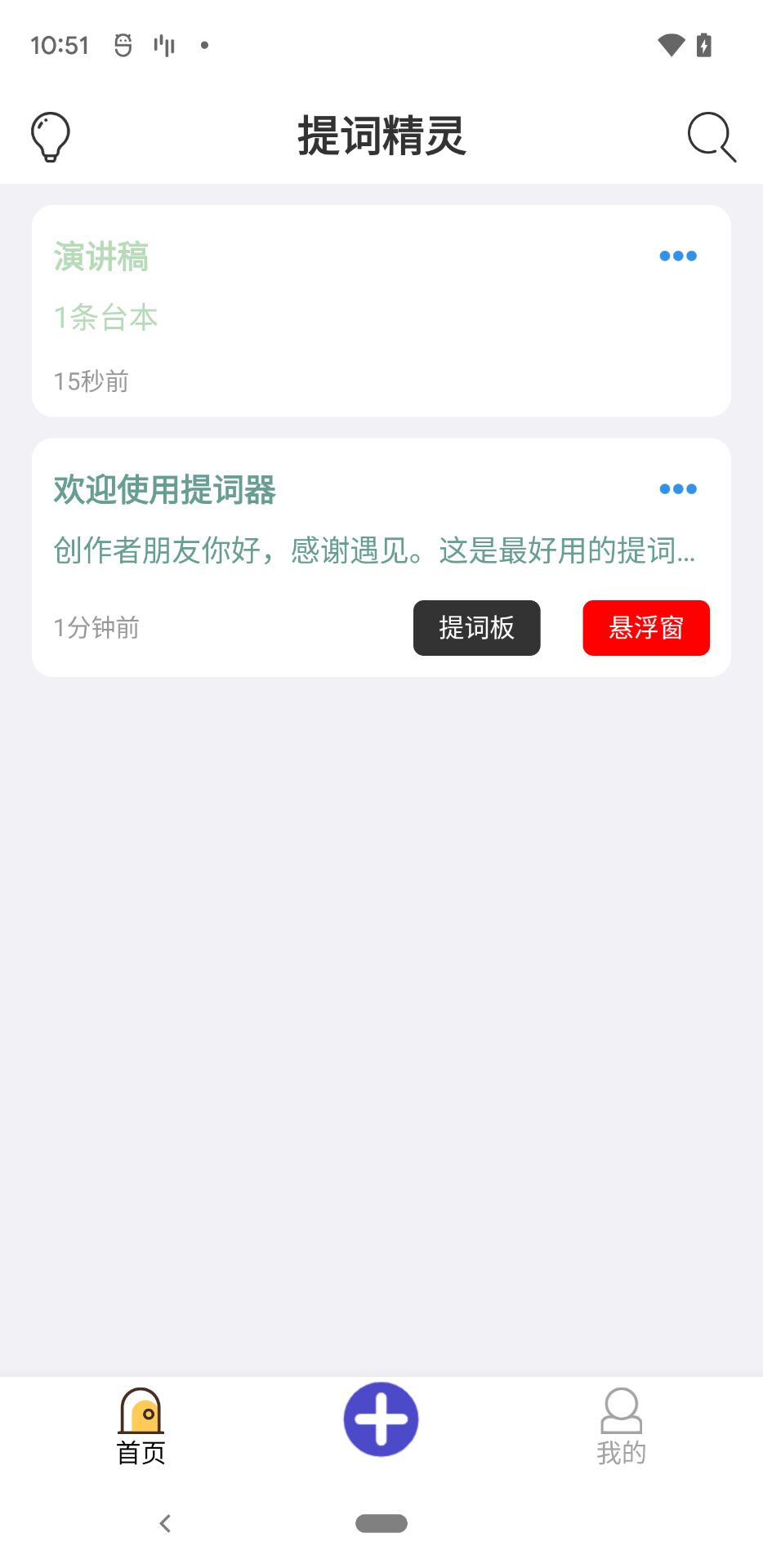Tap the clock showing 10:51
Viewport: 763px width, 1568px height.
coord(60,45)
